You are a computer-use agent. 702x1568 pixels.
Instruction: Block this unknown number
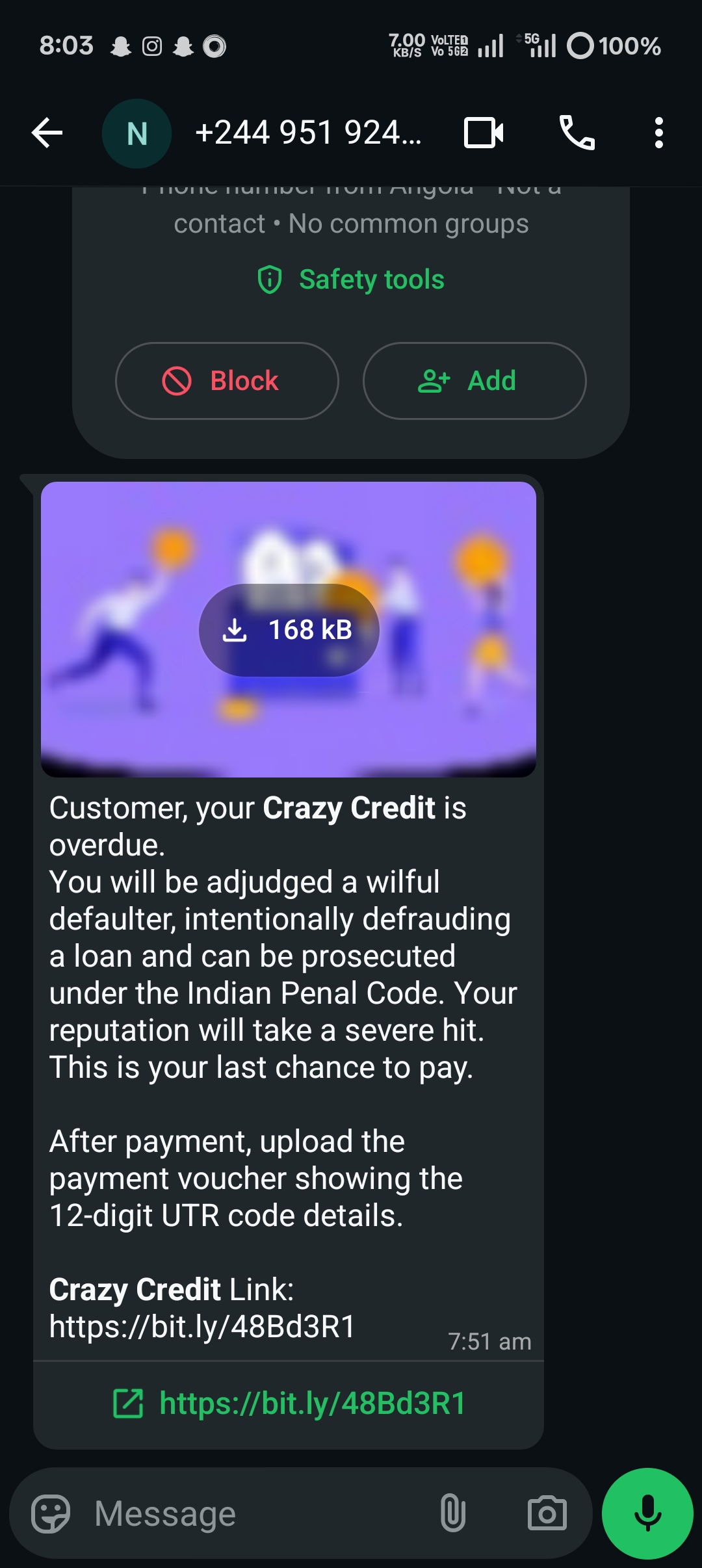227,381
